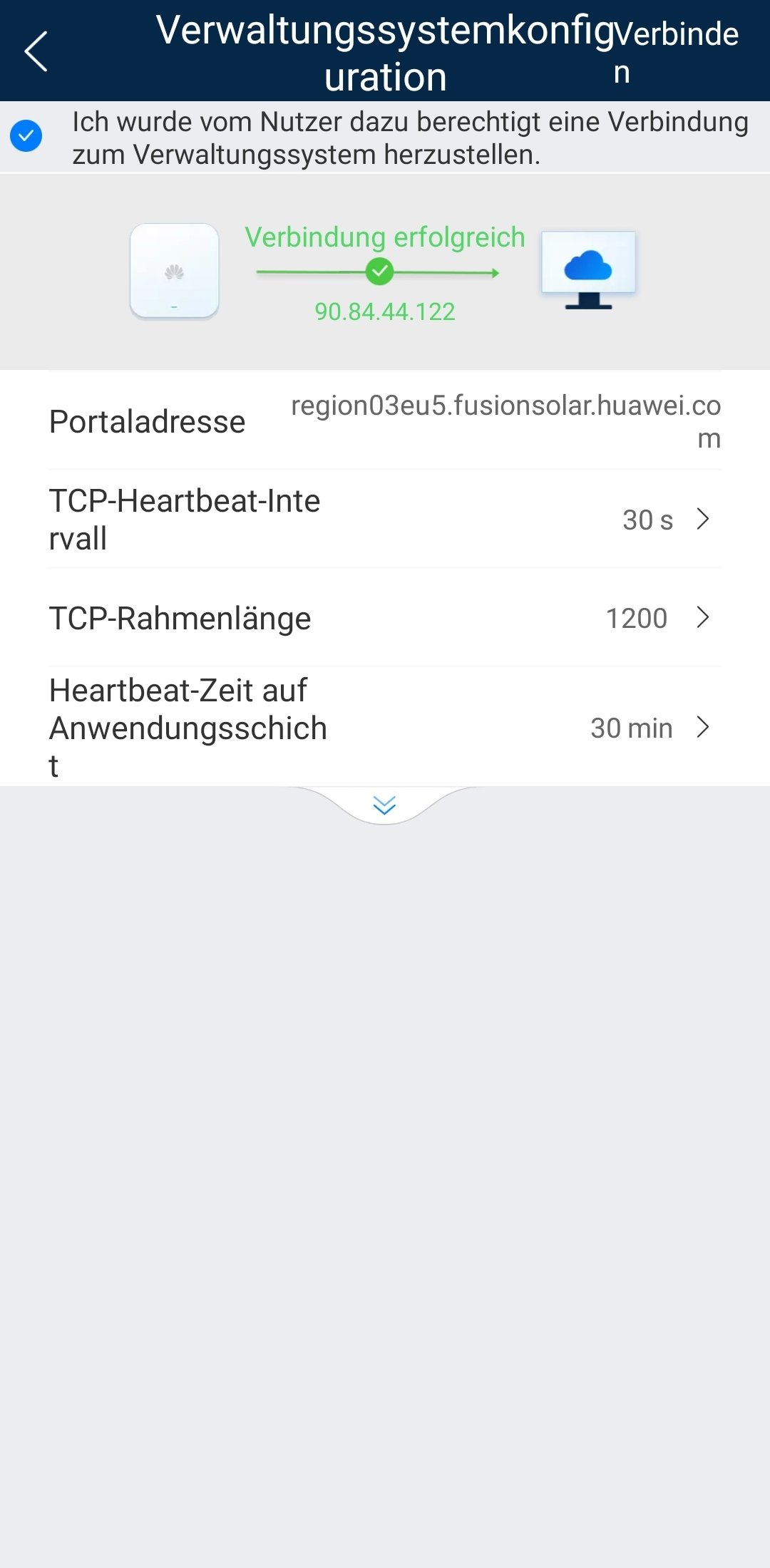Go back using the header arrow
The width and height of the screenshot is (770, 1568).
36,51
